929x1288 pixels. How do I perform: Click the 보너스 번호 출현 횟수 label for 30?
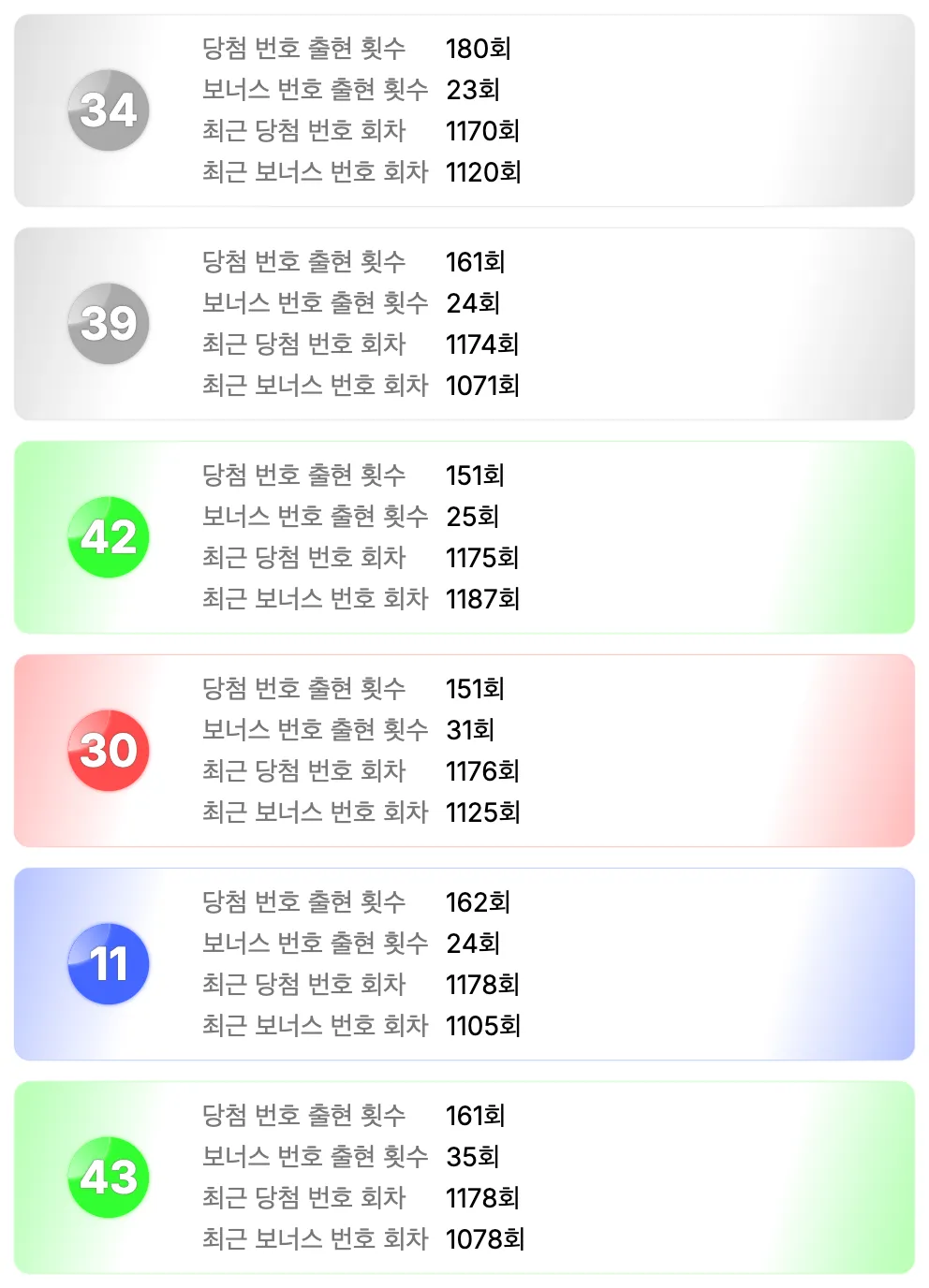(317, 730)
